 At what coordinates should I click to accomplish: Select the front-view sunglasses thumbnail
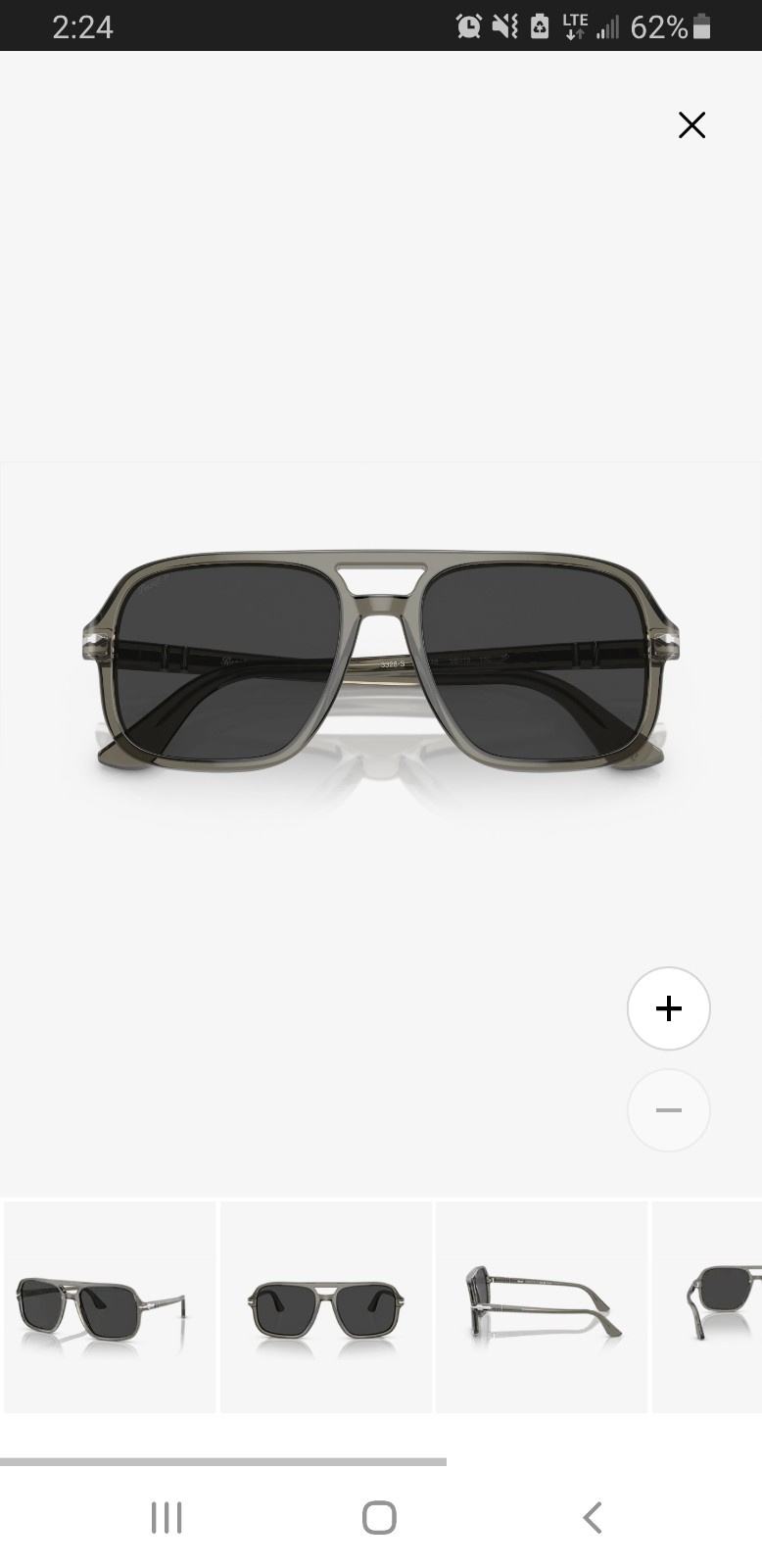click(326, 1307)
